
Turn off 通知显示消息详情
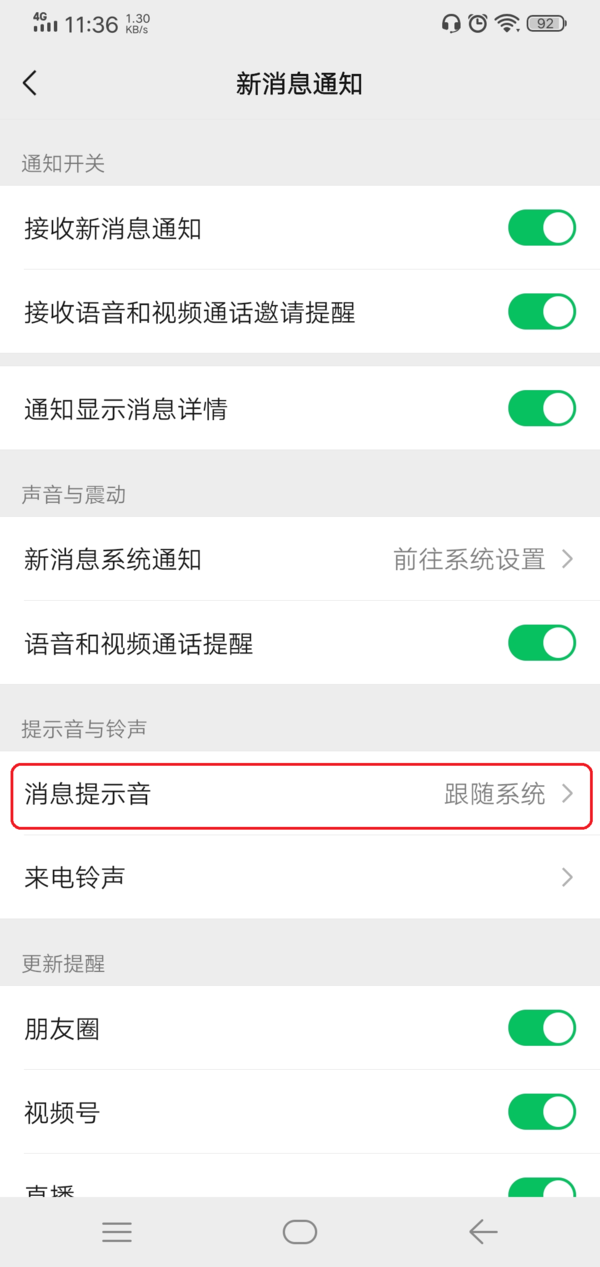(x=541, y=408)
